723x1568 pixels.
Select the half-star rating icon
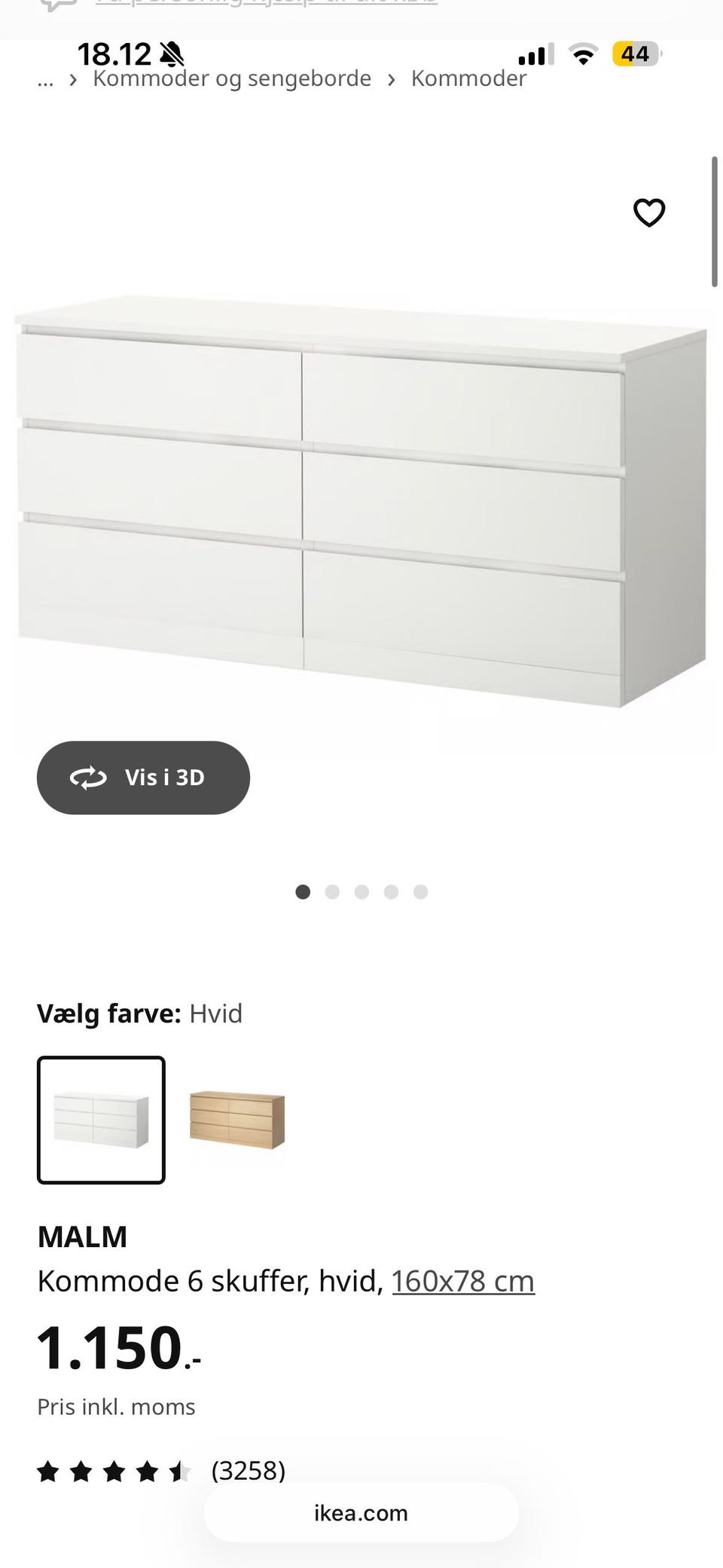click(x=179, y=1470)
